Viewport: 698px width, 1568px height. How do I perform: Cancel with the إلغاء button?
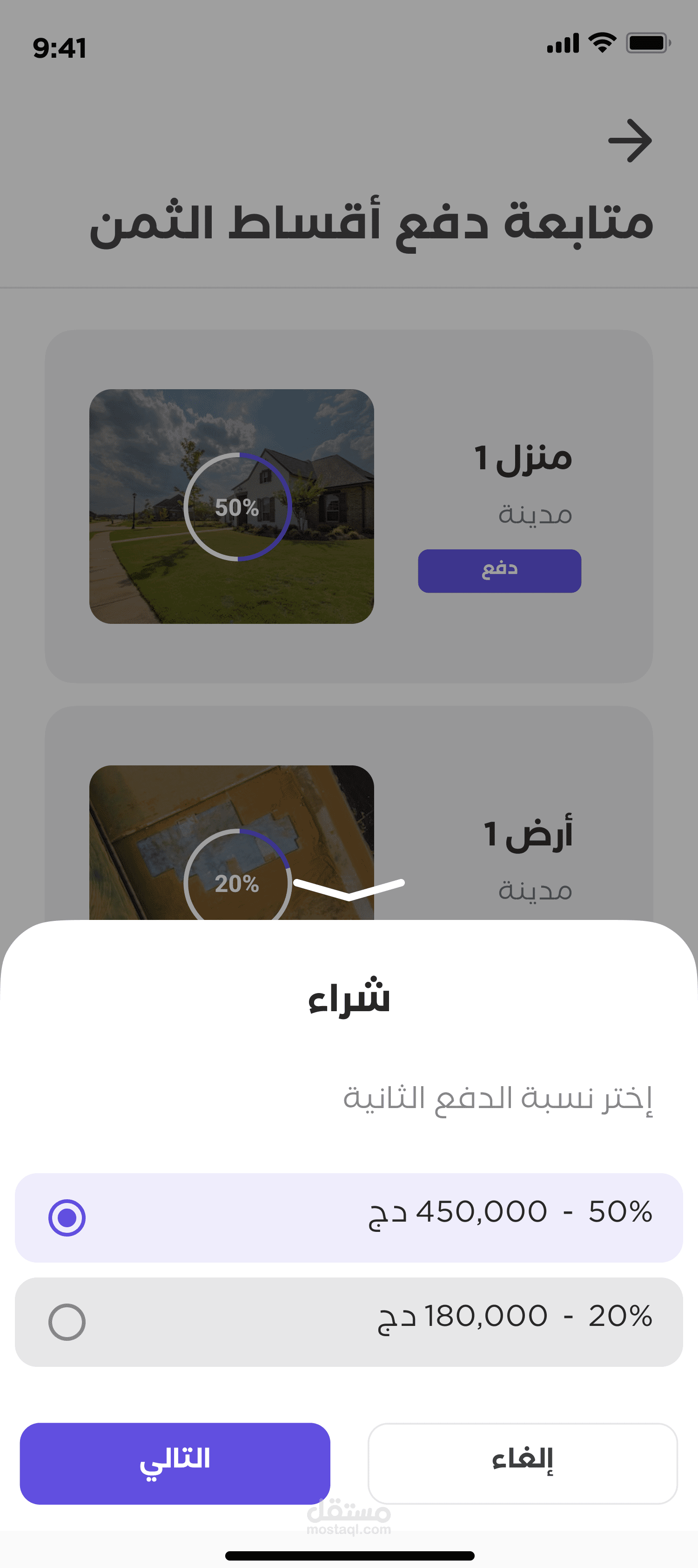(522, 1463)
